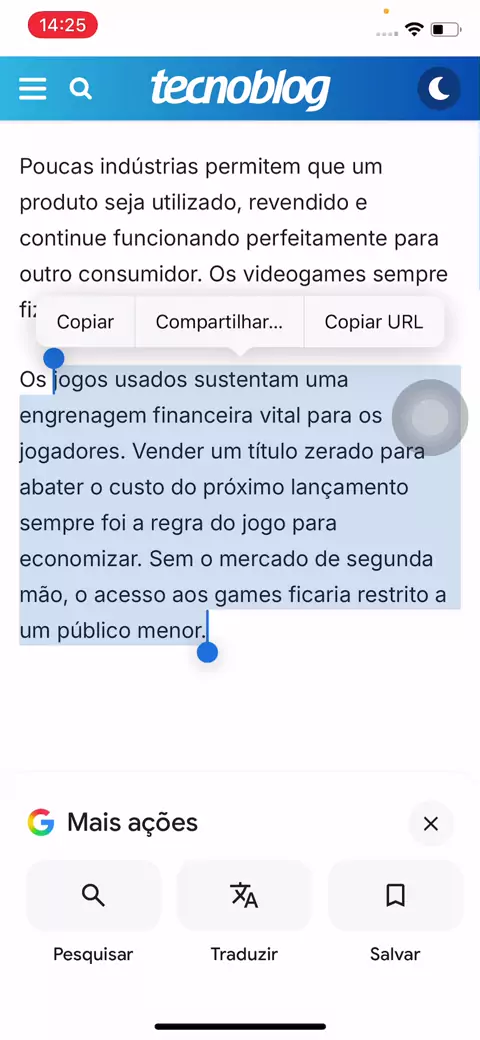Screen dimensions: 480x1040
Task: Toggle dark mode moon icon
Action: pyautogui.click(x=439, y=88)
